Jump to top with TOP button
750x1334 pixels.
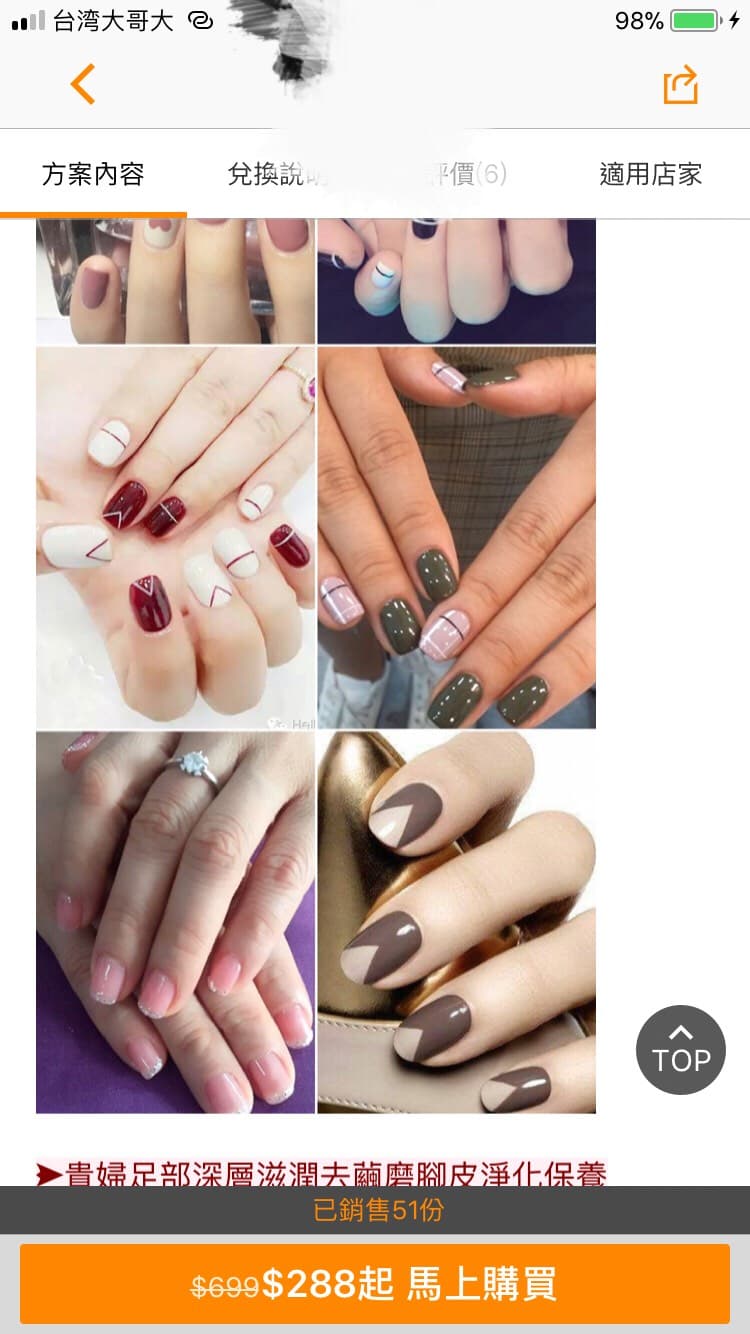click(681, 1050)
